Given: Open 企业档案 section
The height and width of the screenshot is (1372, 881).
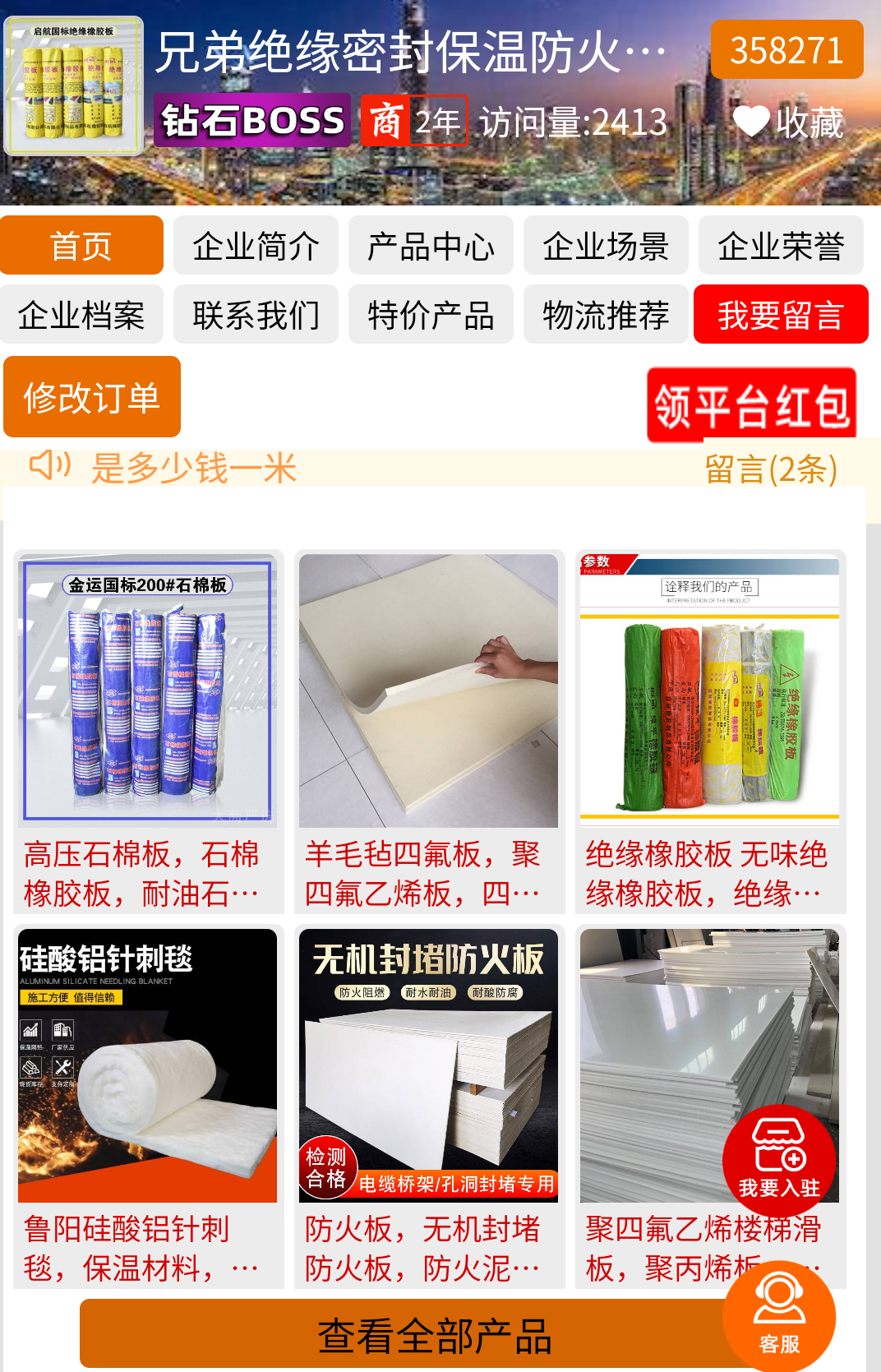Looking at the screenshot, I should [x=81, y=315].
